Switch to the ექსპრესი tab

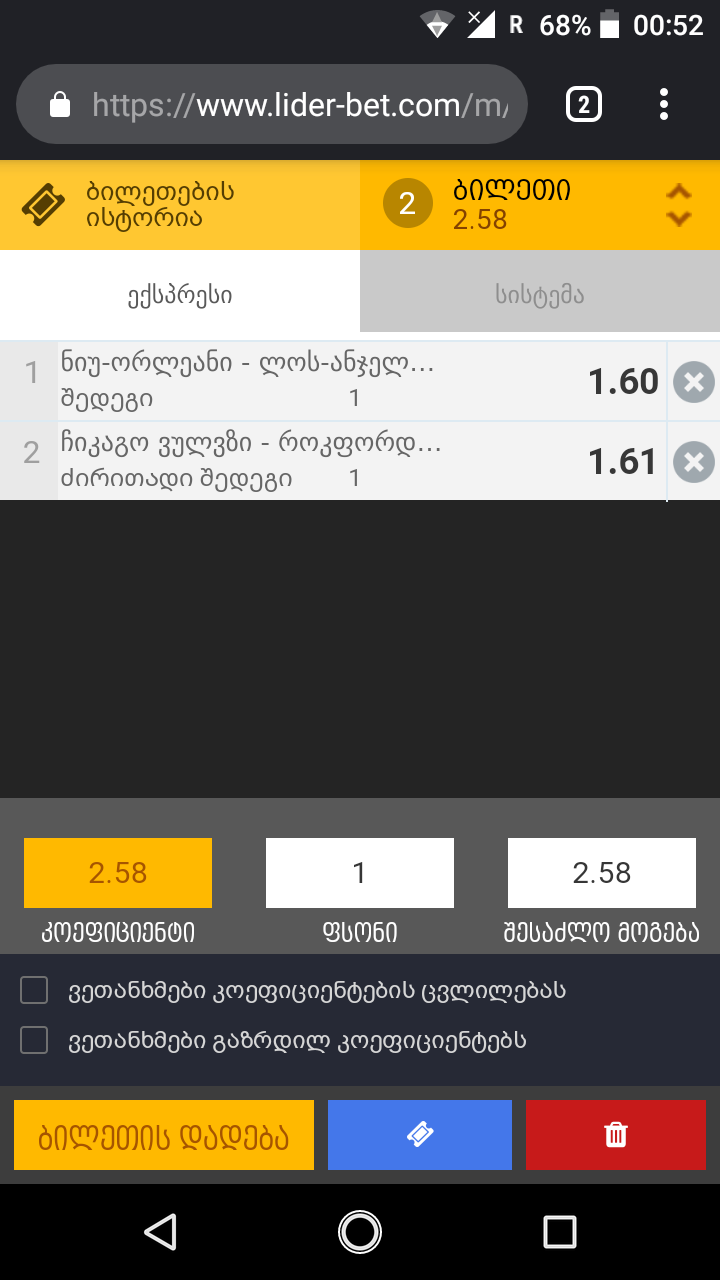180,295
